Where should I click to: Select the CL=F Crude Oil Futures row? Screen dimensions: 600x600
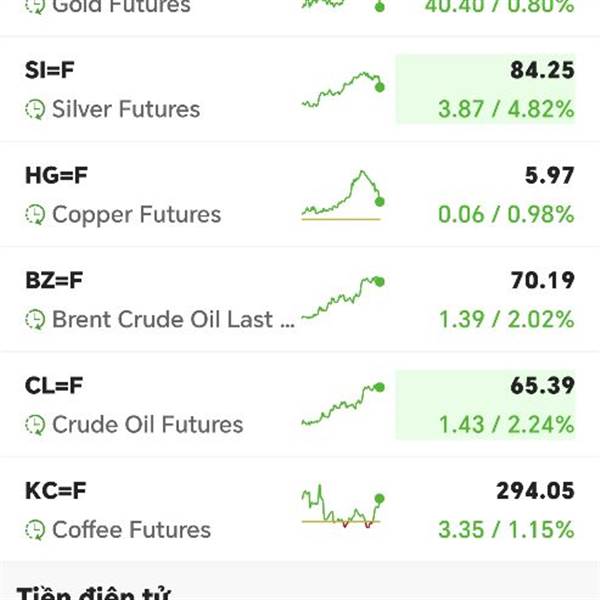[x=300, y=405]
